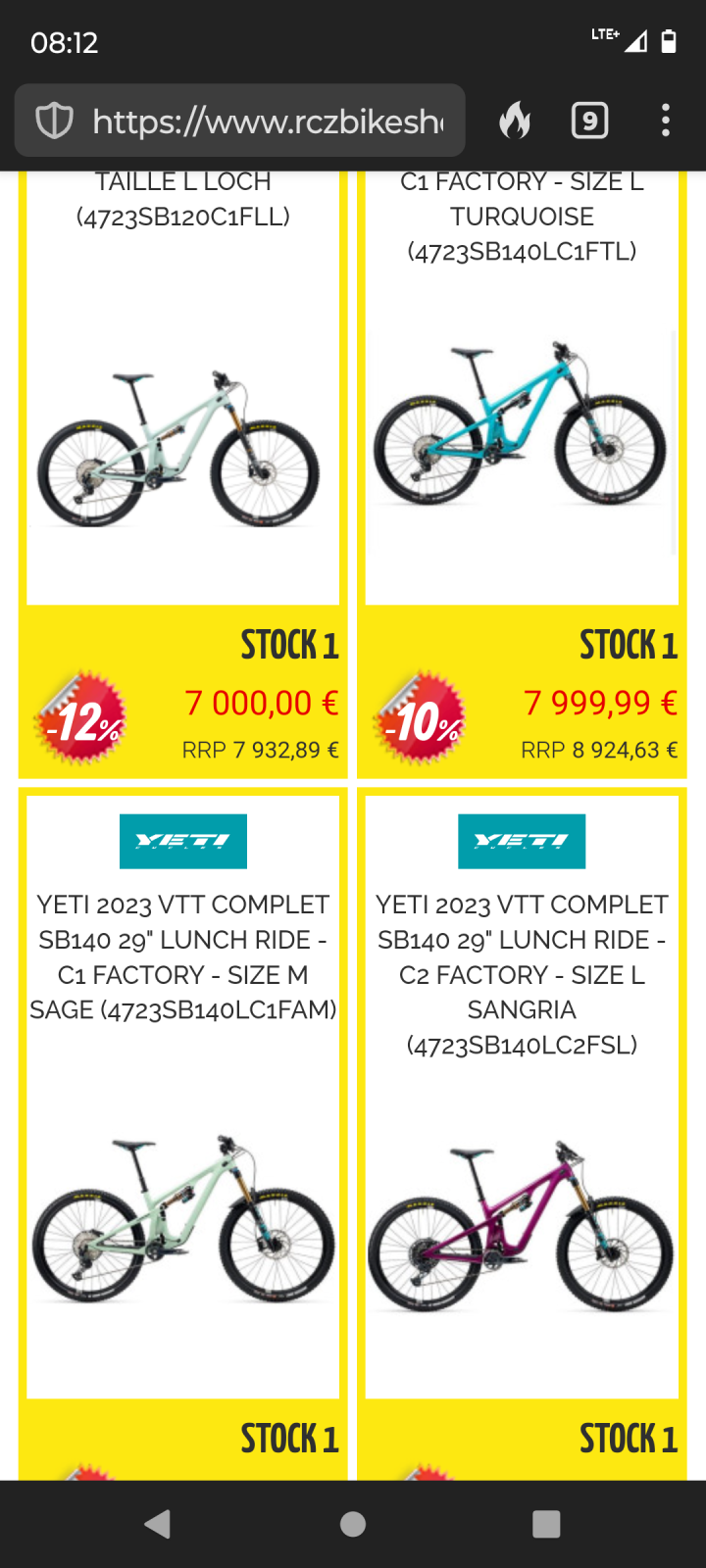The height and width of the screenshot is (1568, 706).
Task: Open the browser overflow menu
Action: pyautogui.click(x=666, y=122)
